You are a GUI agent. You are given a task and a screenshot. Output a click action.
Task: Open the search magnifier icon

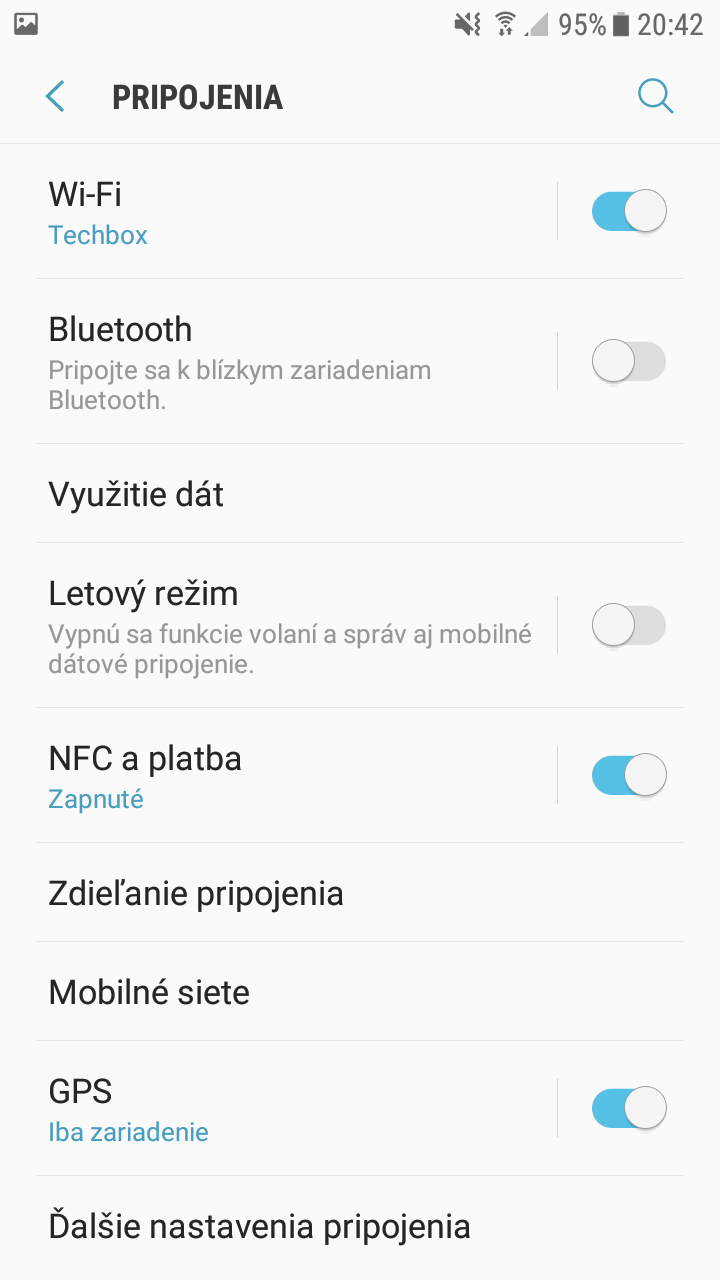(x=655, y=97)
